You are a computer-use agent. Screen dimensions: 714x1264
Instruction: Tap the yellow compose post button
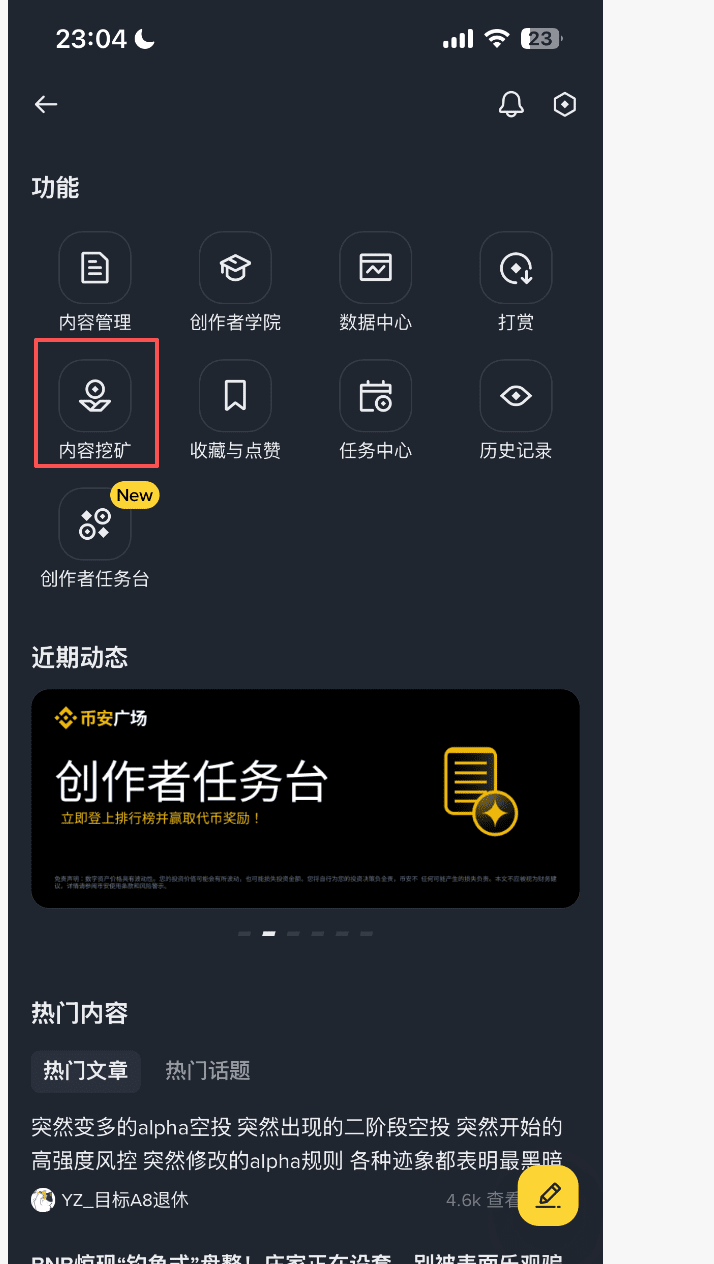548,1195
